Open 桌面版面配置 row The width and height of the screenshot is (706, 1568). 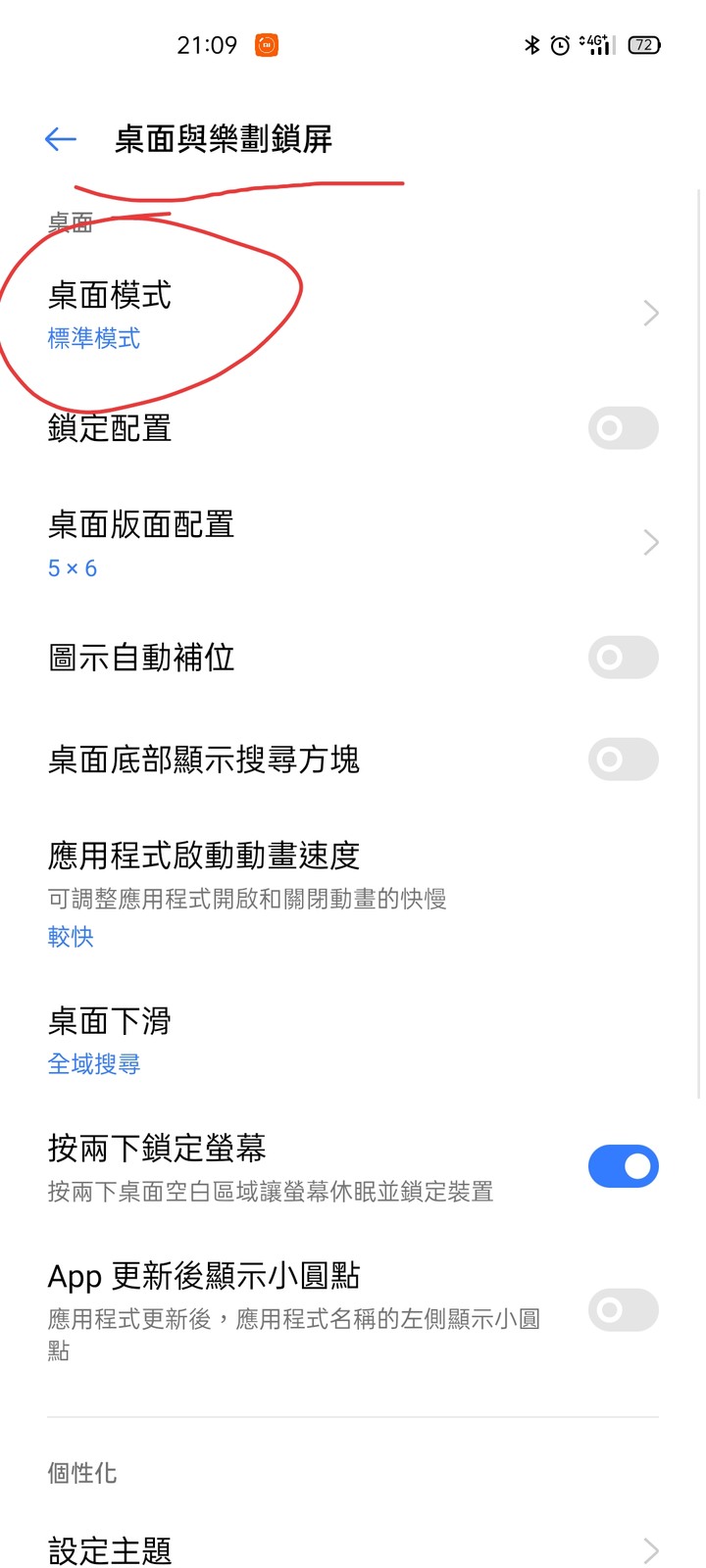pyautogui.click(x=353, y=543)
